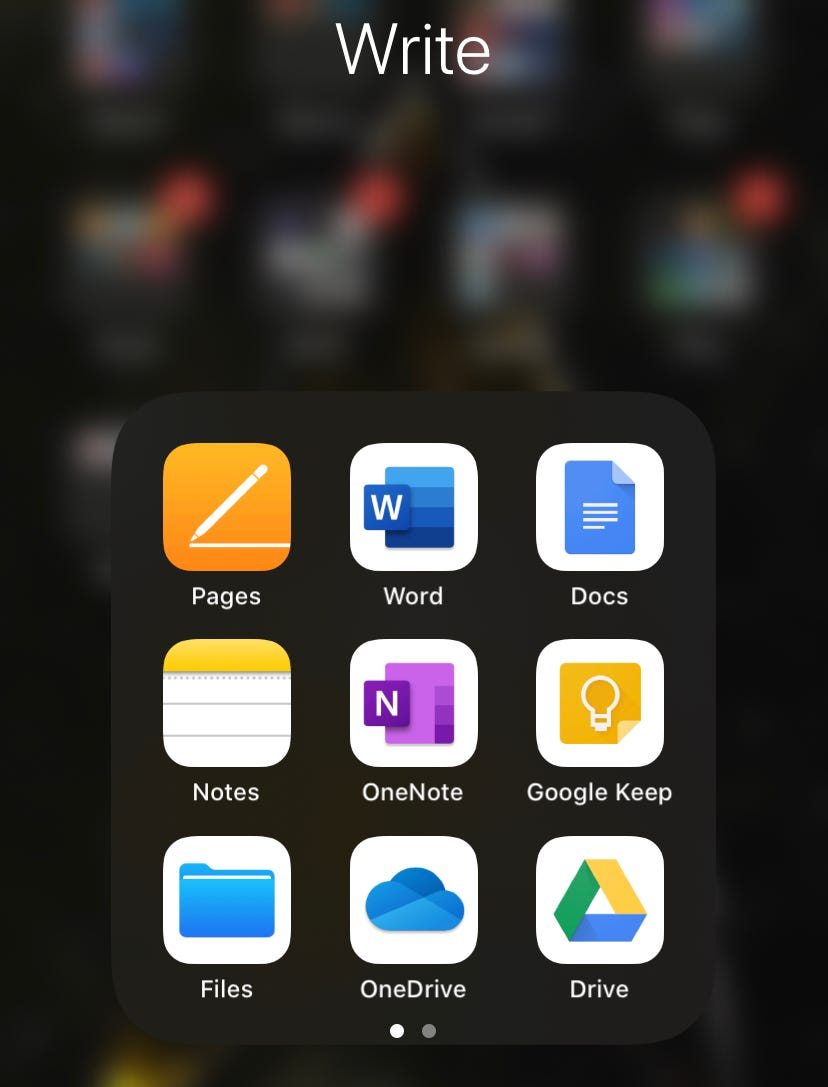The image size is (828, 1087).
Task: Open Google Docs
Action: pos(599,507)
